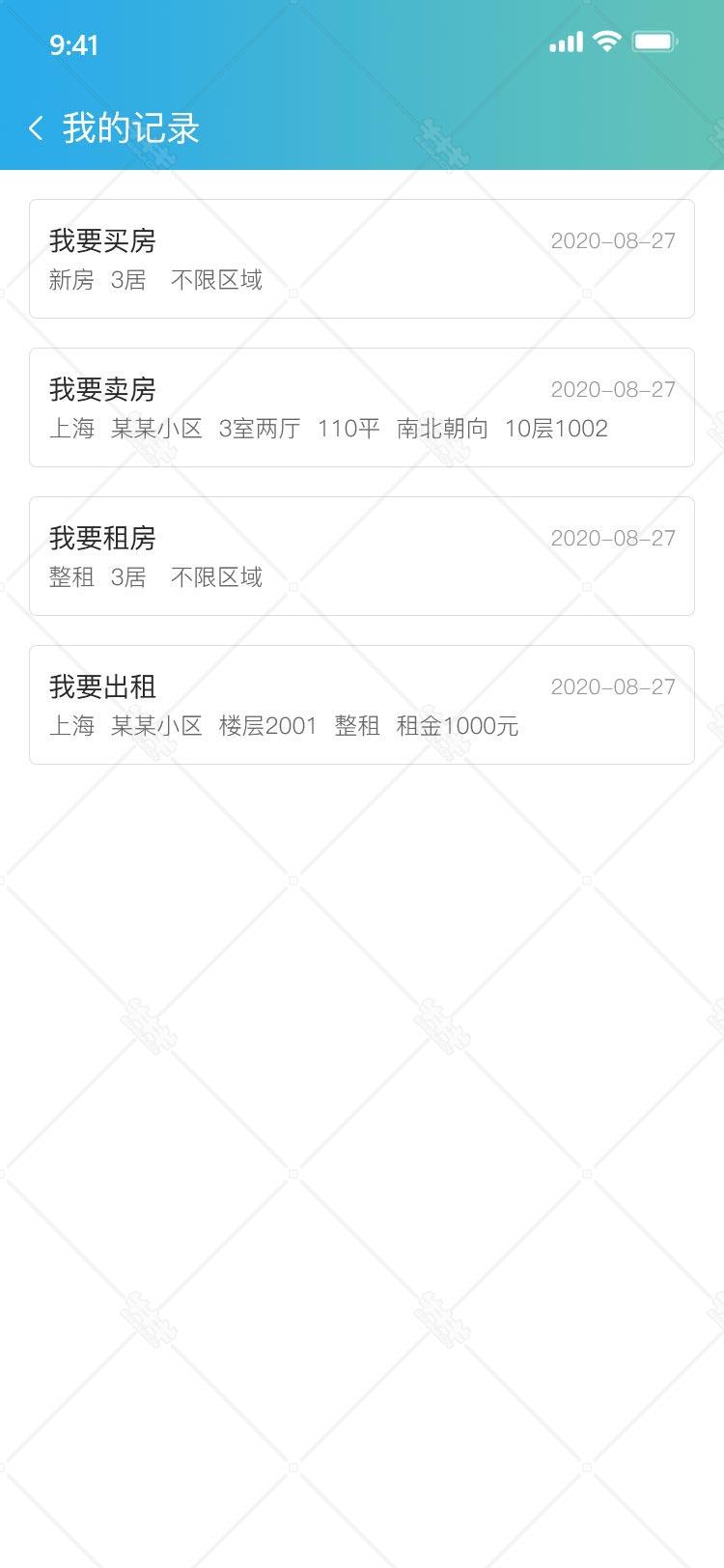Open the 我要租房 record card

(362, 556)
